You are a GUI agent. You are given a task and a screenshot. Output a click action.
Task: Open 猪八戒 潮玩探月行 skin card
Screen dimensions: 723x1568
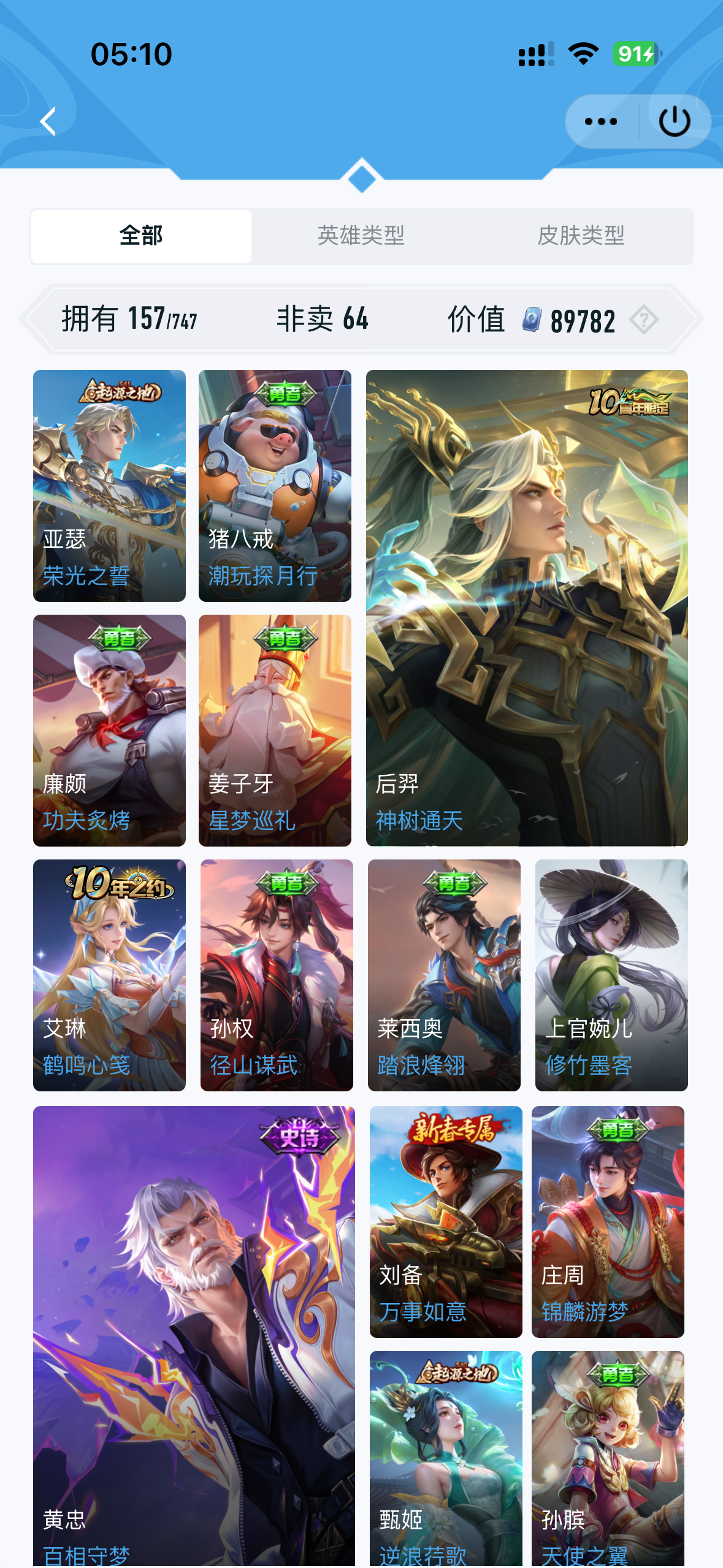275,485
